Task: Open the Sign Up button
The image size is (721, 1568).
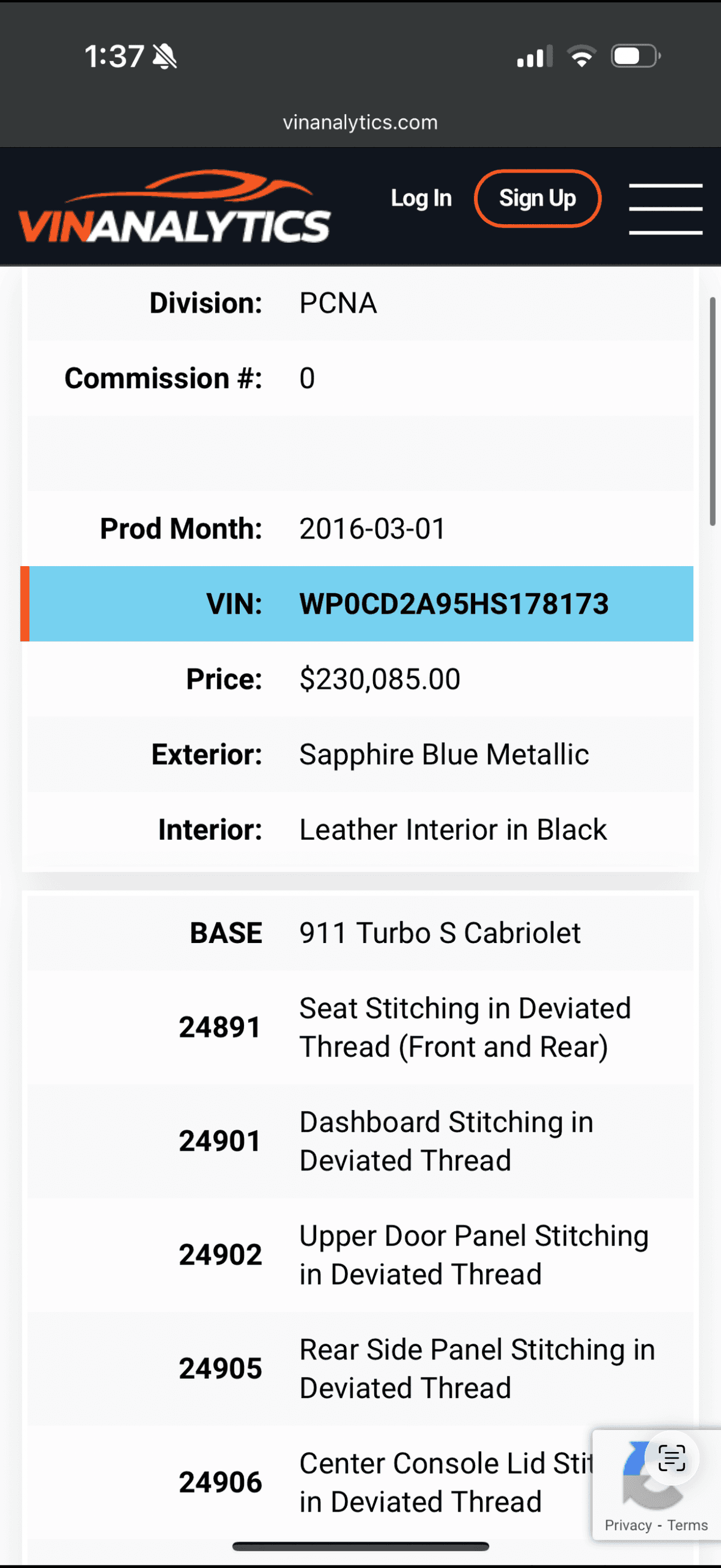Action: 537,198
